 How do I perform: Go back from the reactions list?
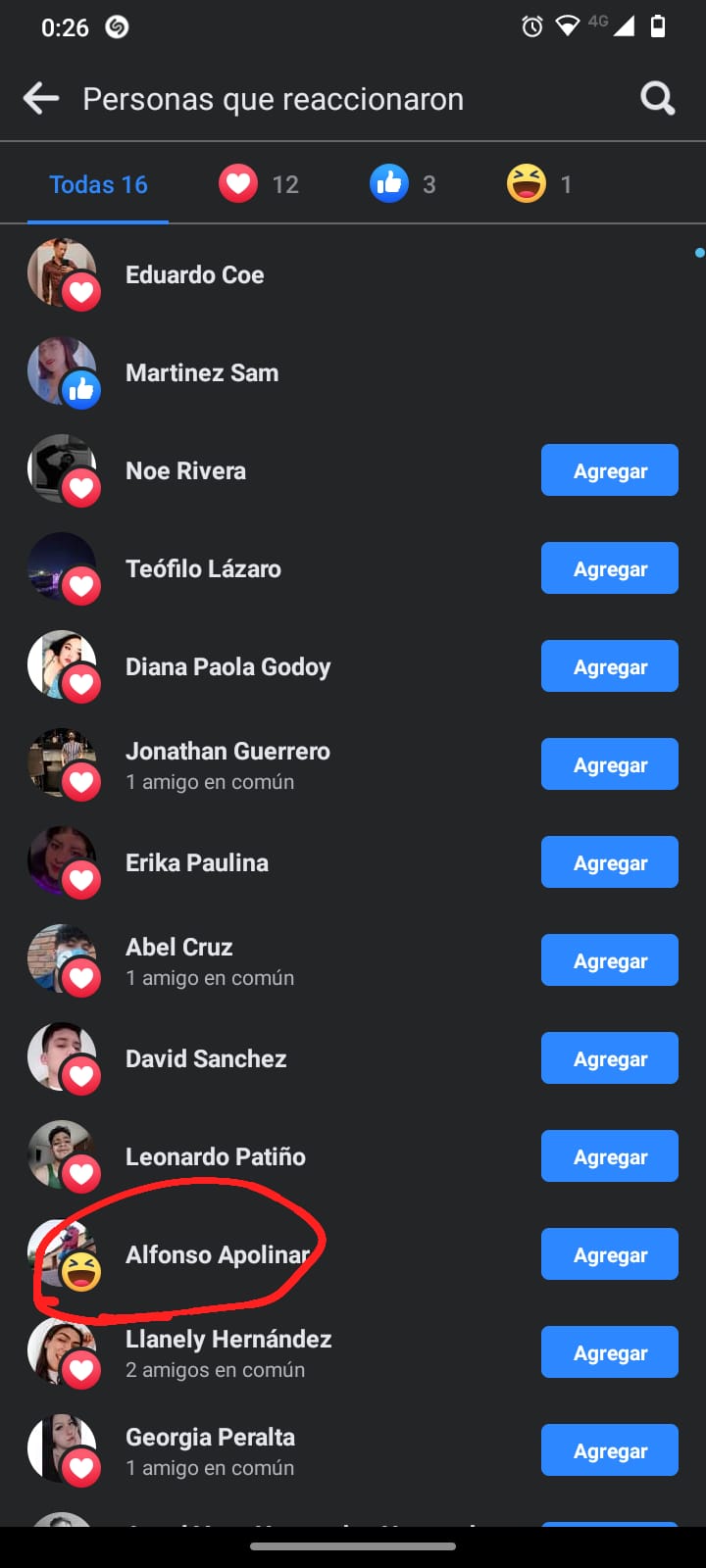point(41,98)
